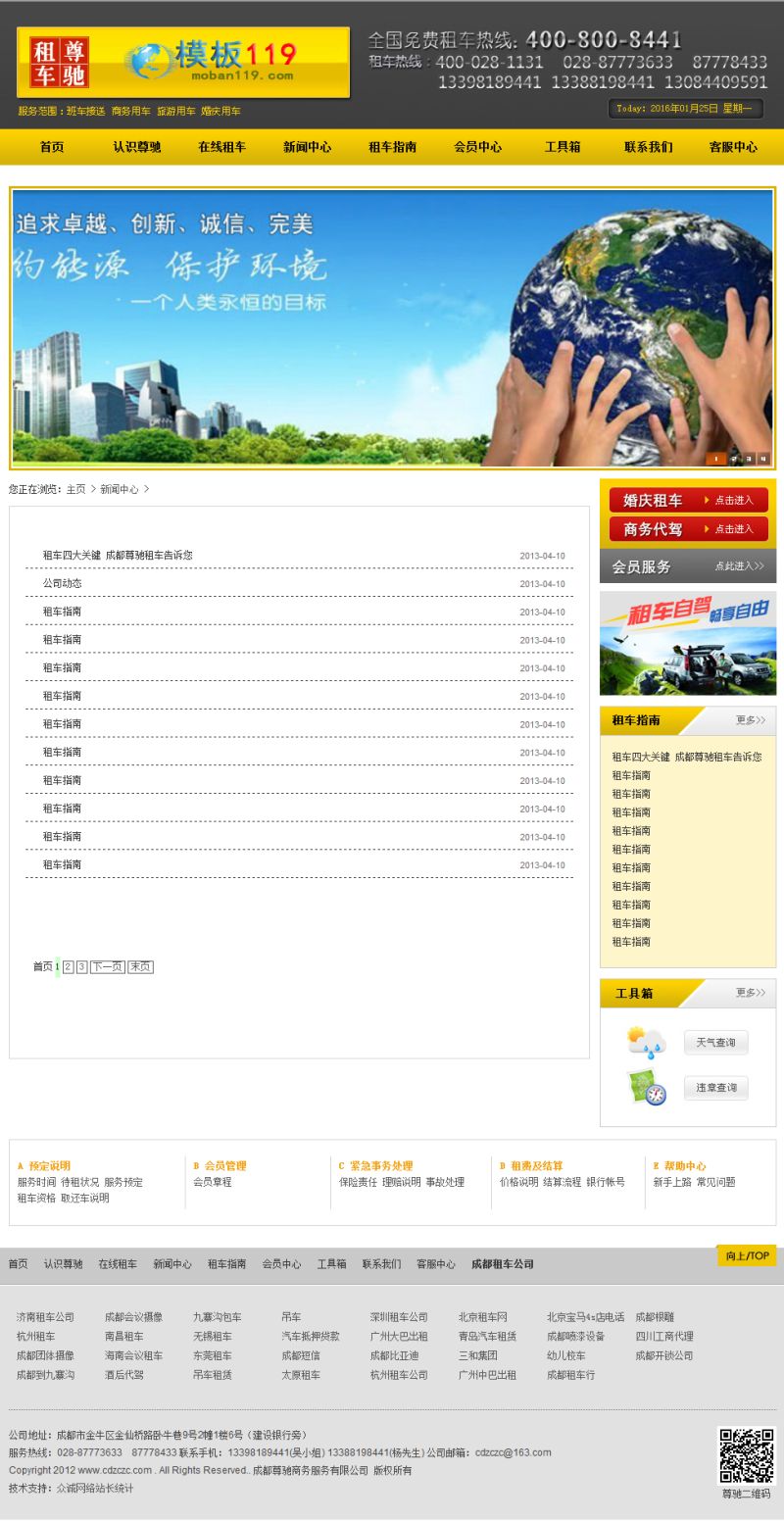Open the 公司动态 news entry
This screenshot has width=784, height=1521.
click(x=62, y=584)
